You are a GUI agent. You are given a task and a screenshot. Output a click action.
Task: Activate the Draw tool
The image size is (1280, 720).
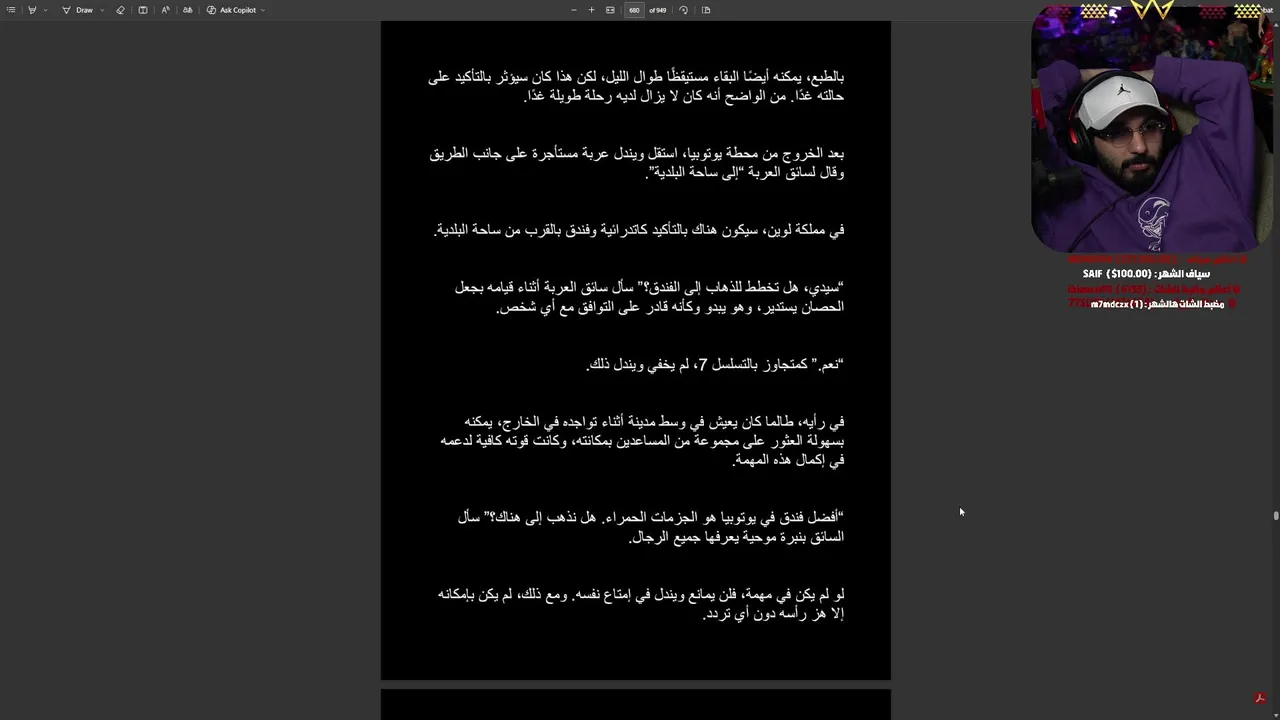[79, 10]
